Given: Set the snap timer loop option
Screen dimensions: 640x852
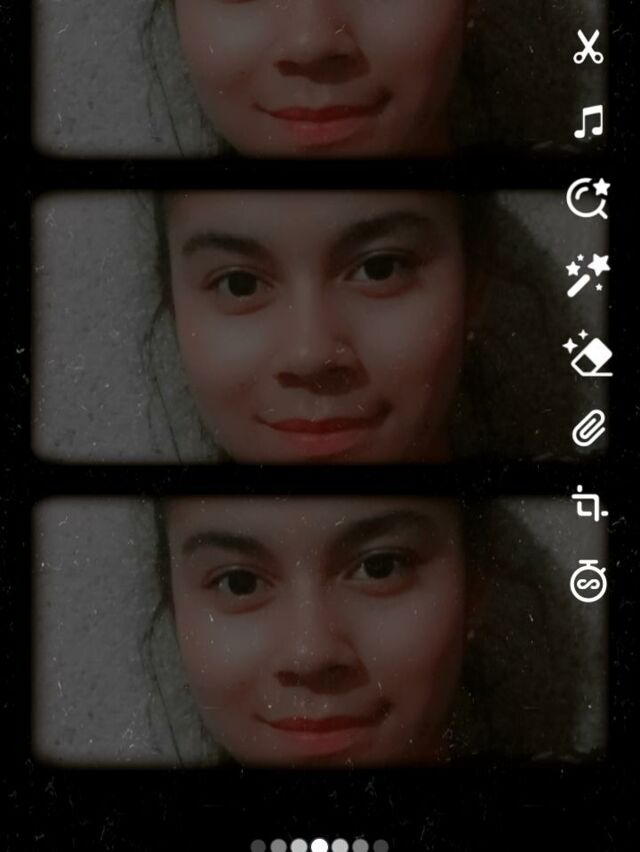Looking at the screenshot, I should click(588, 580).
